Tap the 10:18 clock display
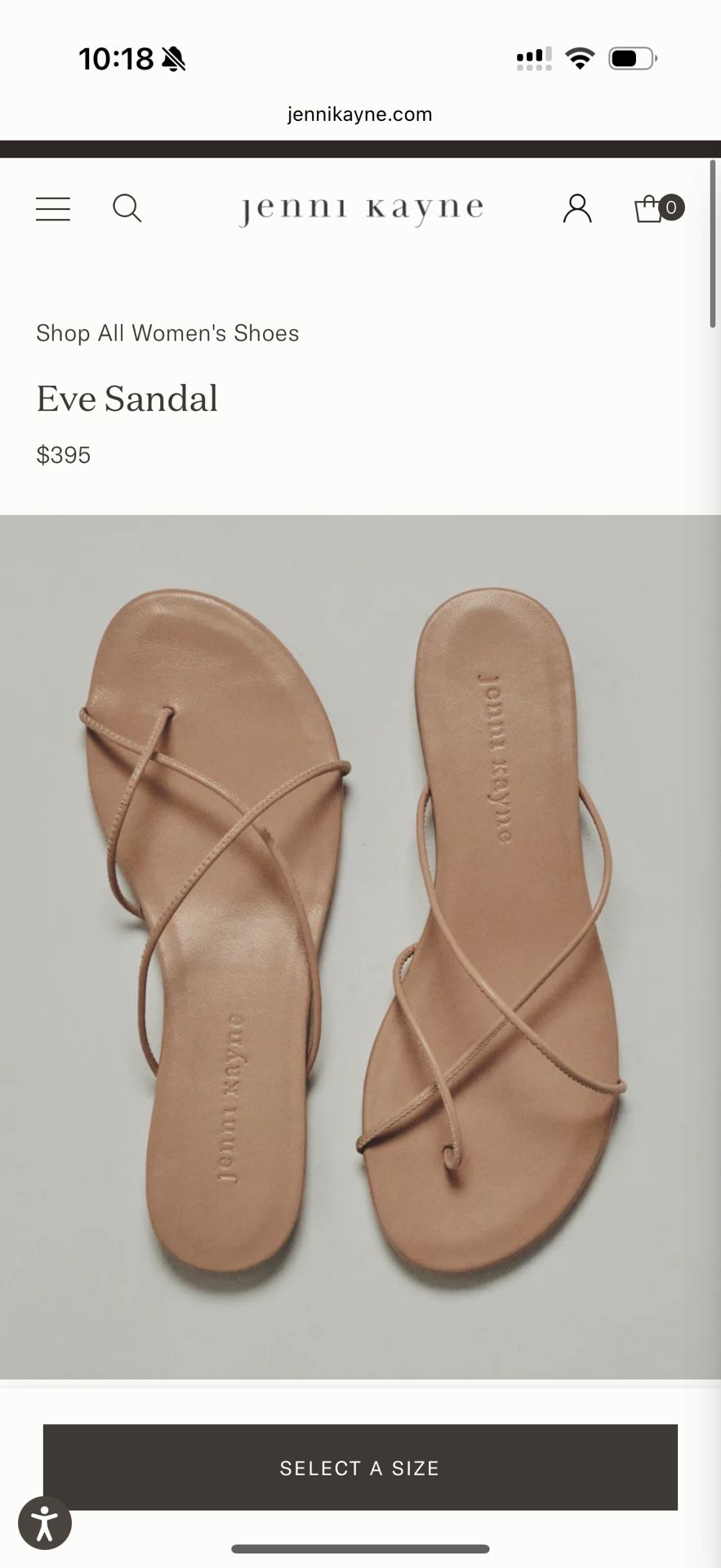The image size is (721, 1568). [117, 57]
